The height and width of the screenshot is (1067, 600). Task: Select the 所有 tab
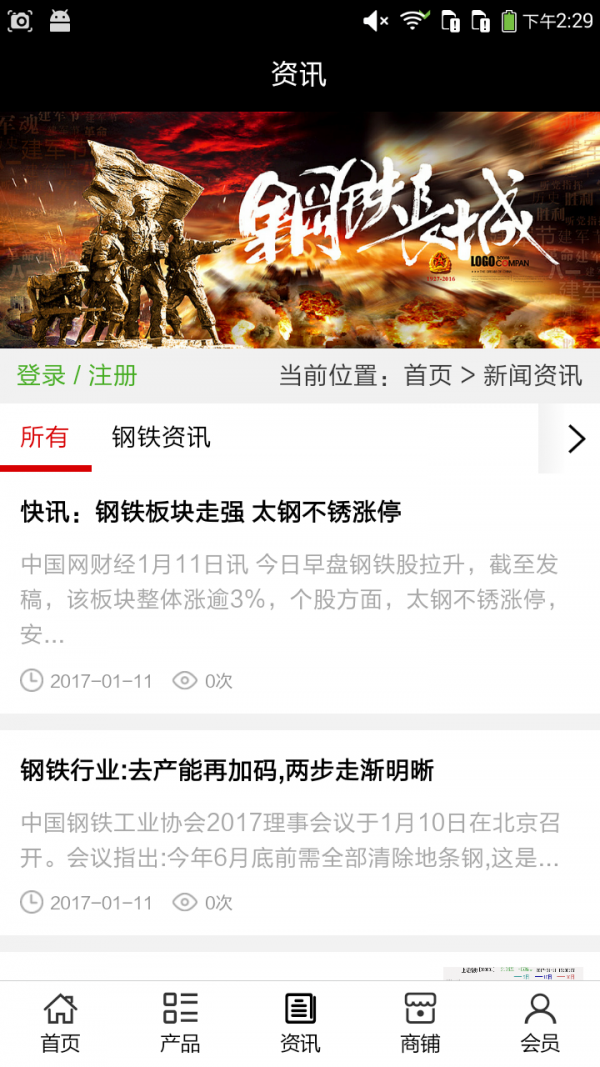click(45, 438)
